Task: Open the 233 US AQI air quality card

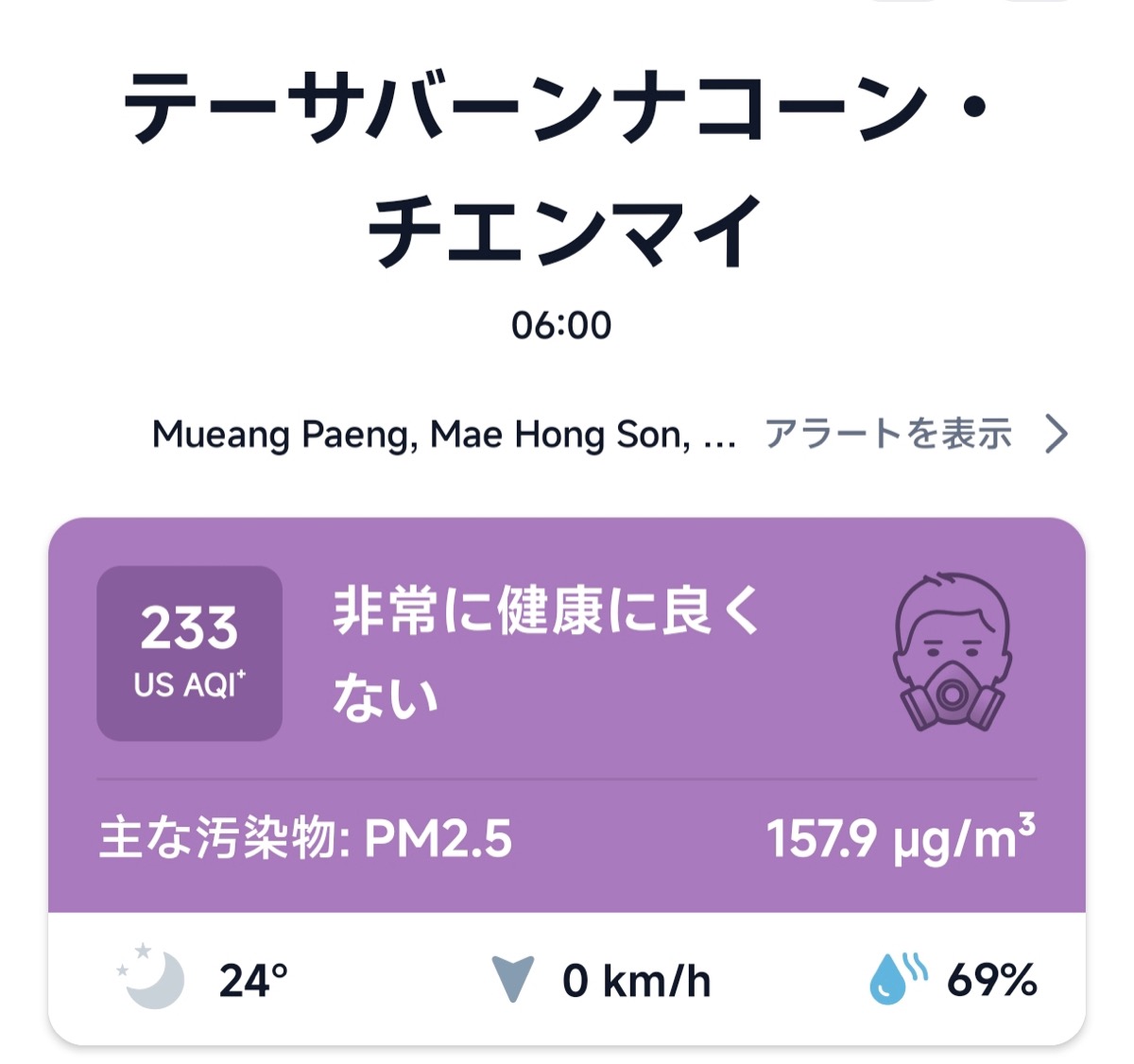Action: point(566,713)
